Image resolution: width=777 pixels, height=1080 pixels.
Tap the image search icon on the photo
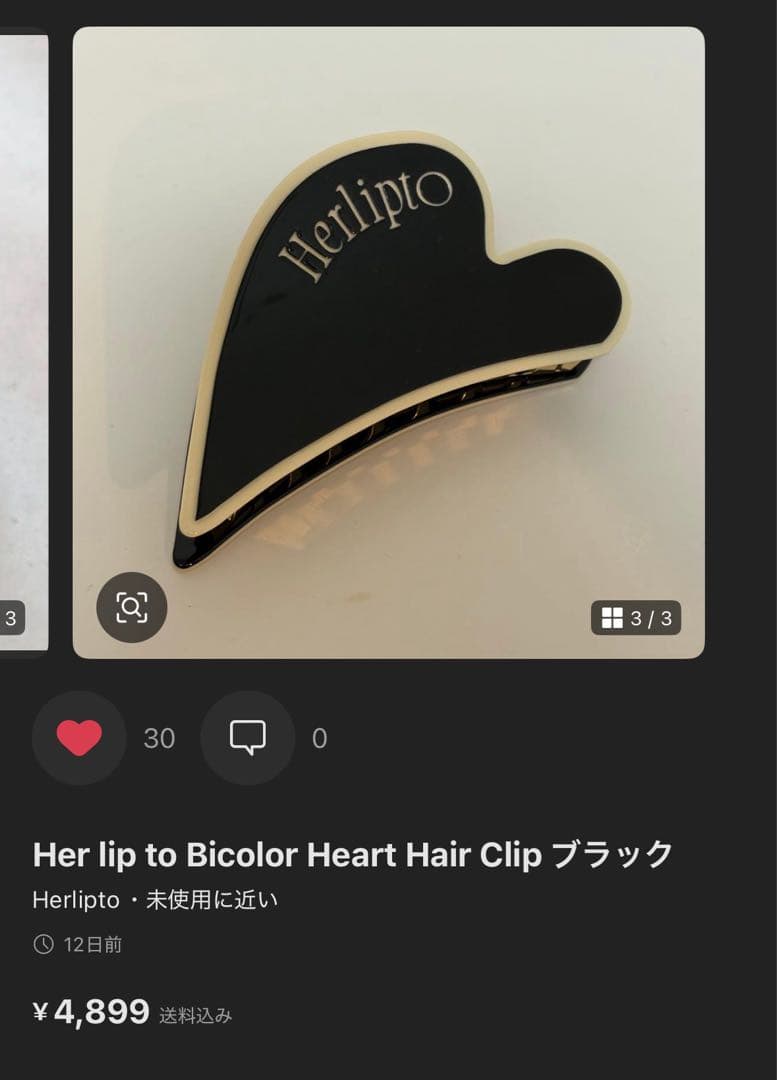click(x=132, y=607)
